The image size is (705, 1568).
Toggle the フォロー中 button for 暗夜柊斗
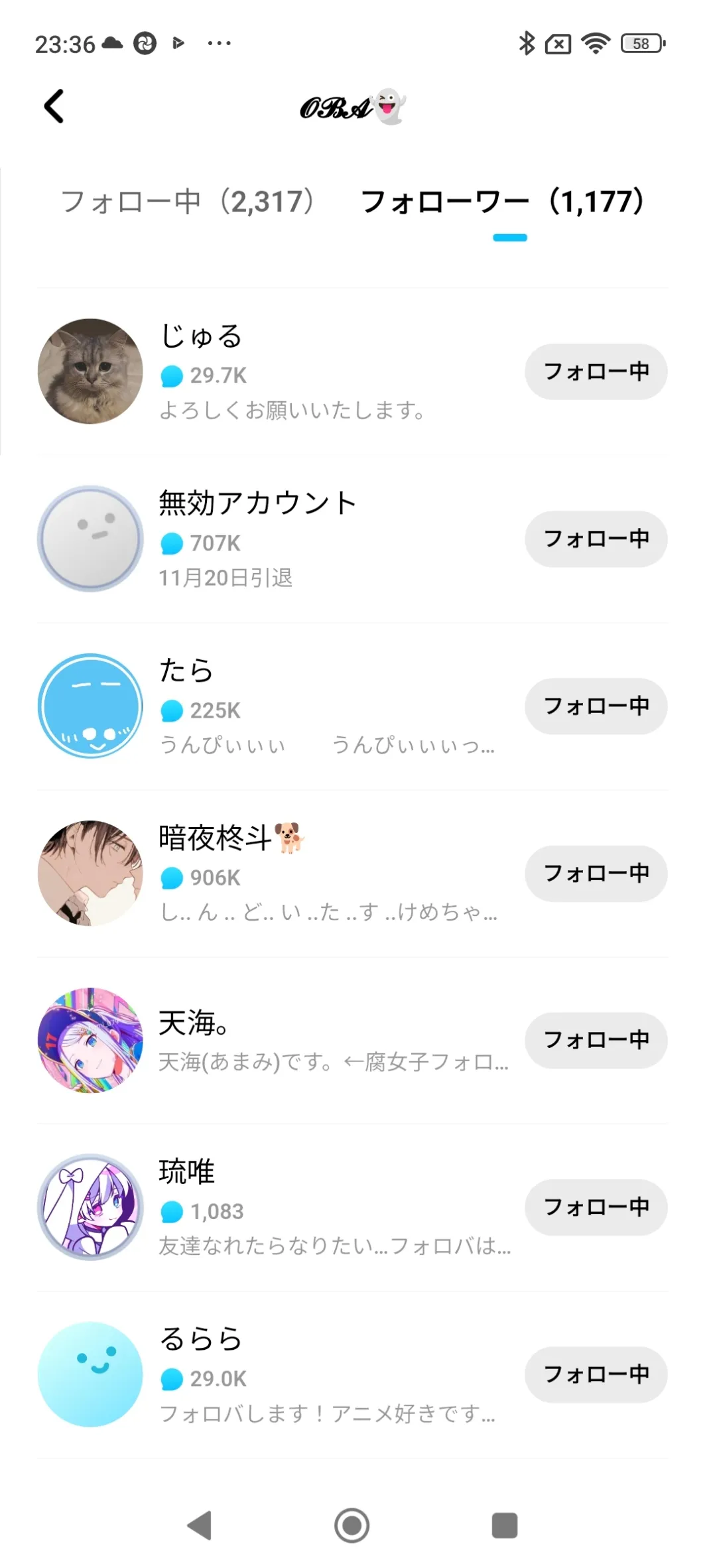coord(596,873)
